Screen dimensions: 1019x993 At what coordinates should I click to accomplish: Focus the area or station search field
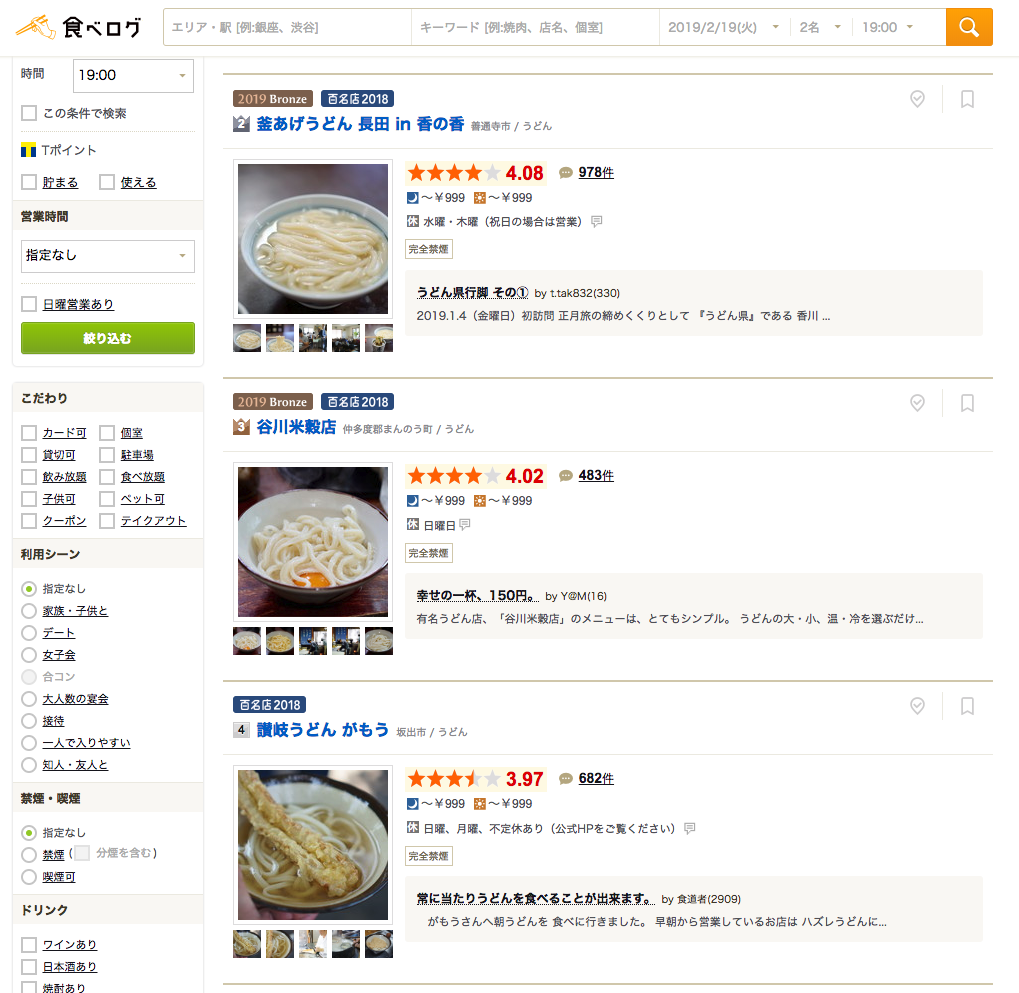[x=287, y=27]
